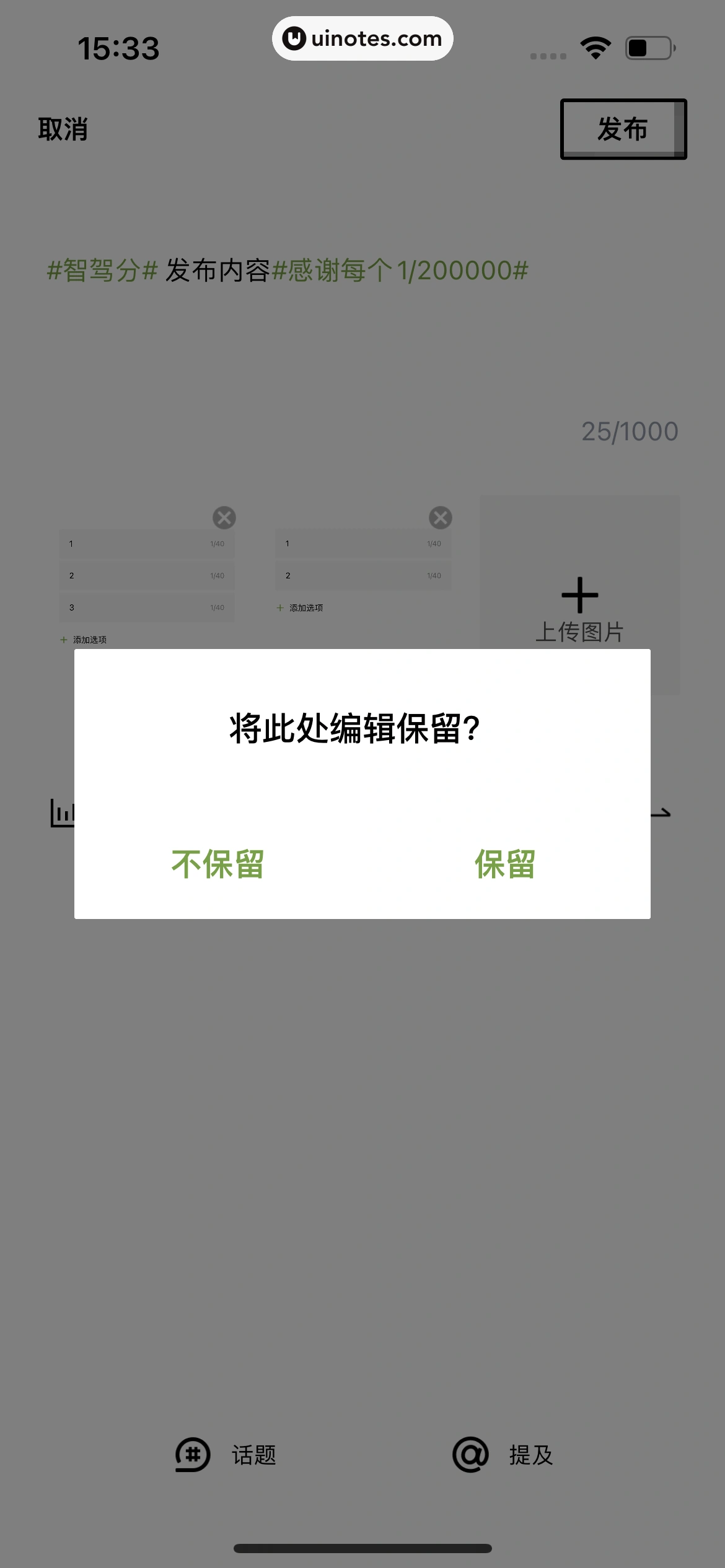Tap 取消 to cancel the post
Image resolution: width=725 pixels, height=1568 pixels.
tap(62, 129)
